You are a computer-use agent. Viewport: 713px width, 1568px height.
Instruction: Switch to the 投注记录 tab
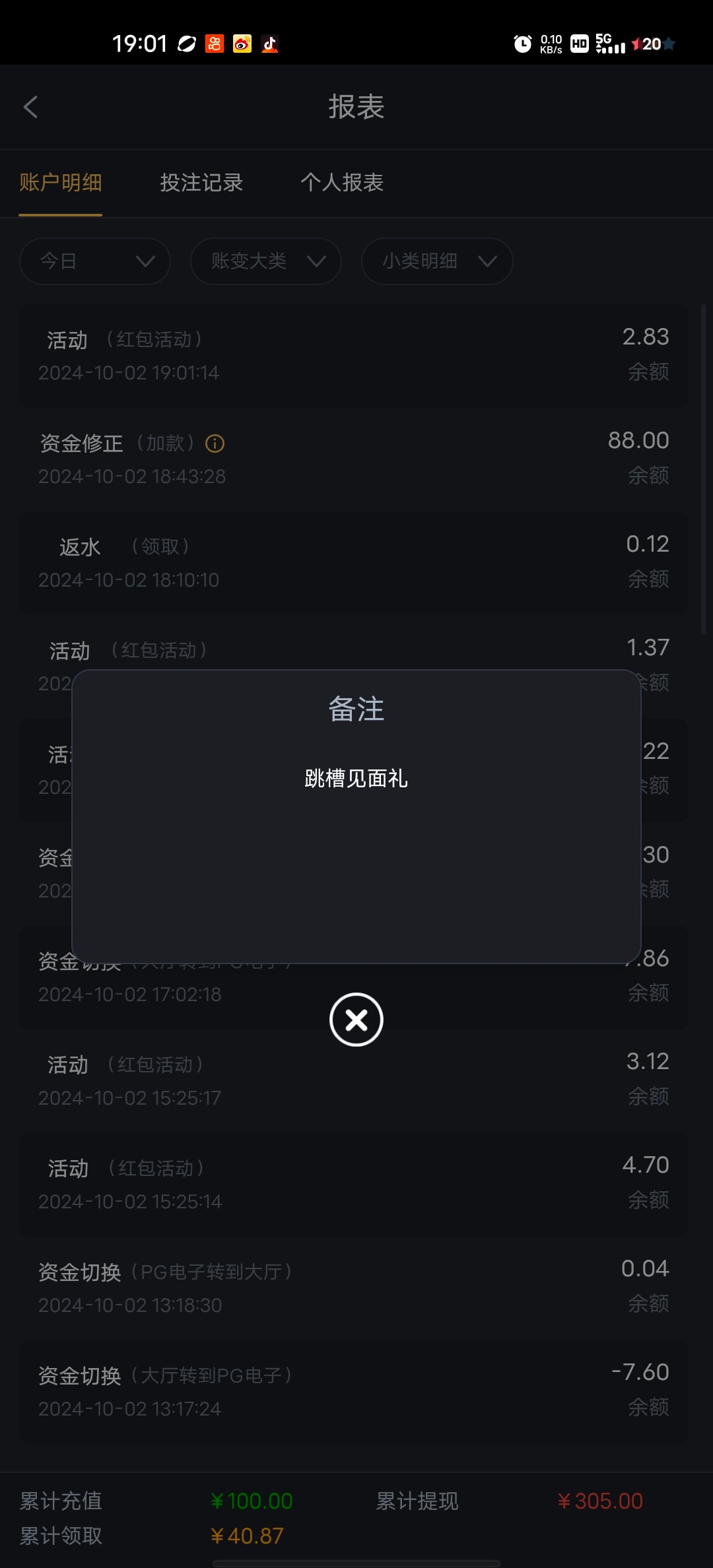201,182
